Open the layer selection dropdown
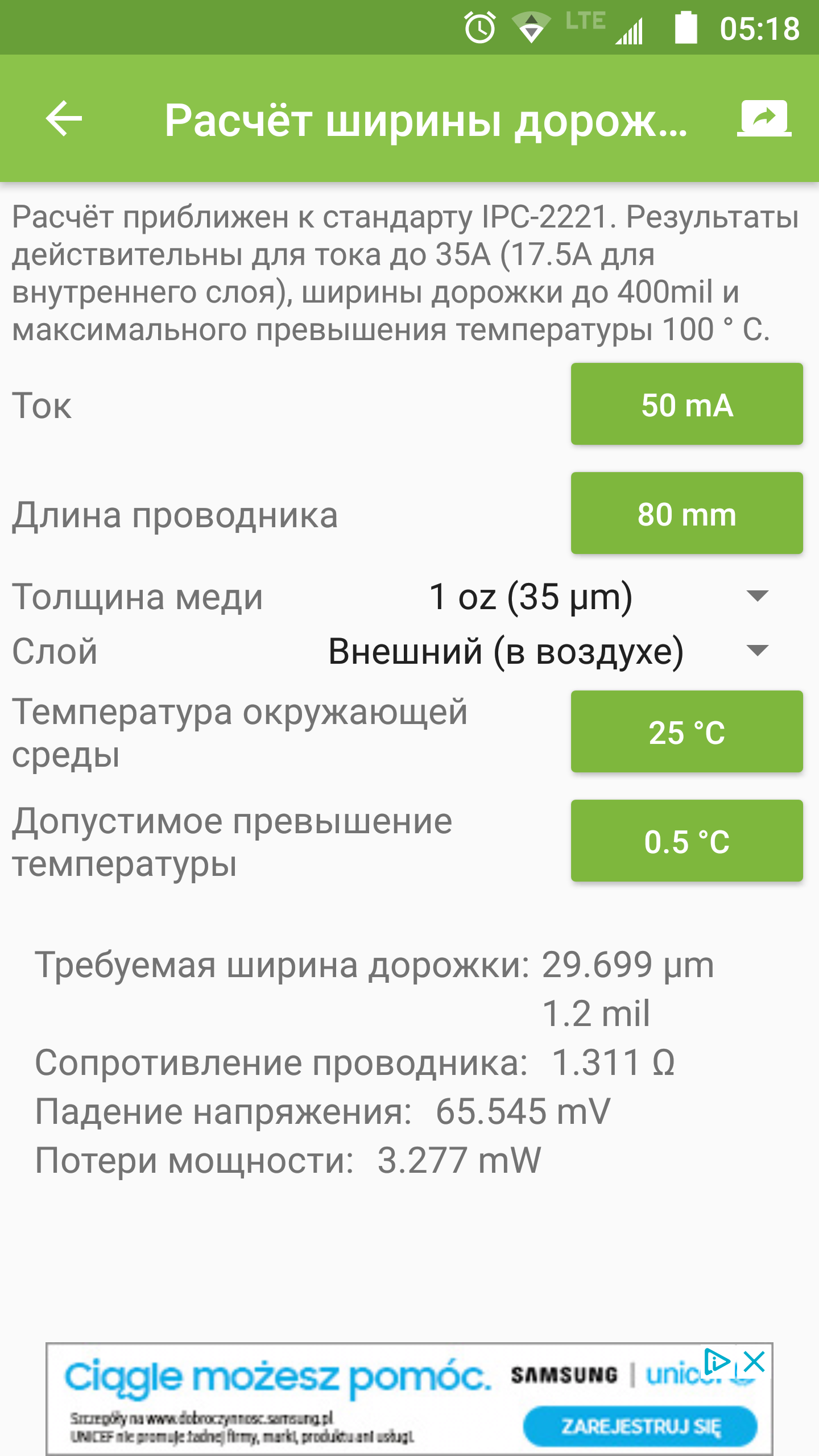 546,651
